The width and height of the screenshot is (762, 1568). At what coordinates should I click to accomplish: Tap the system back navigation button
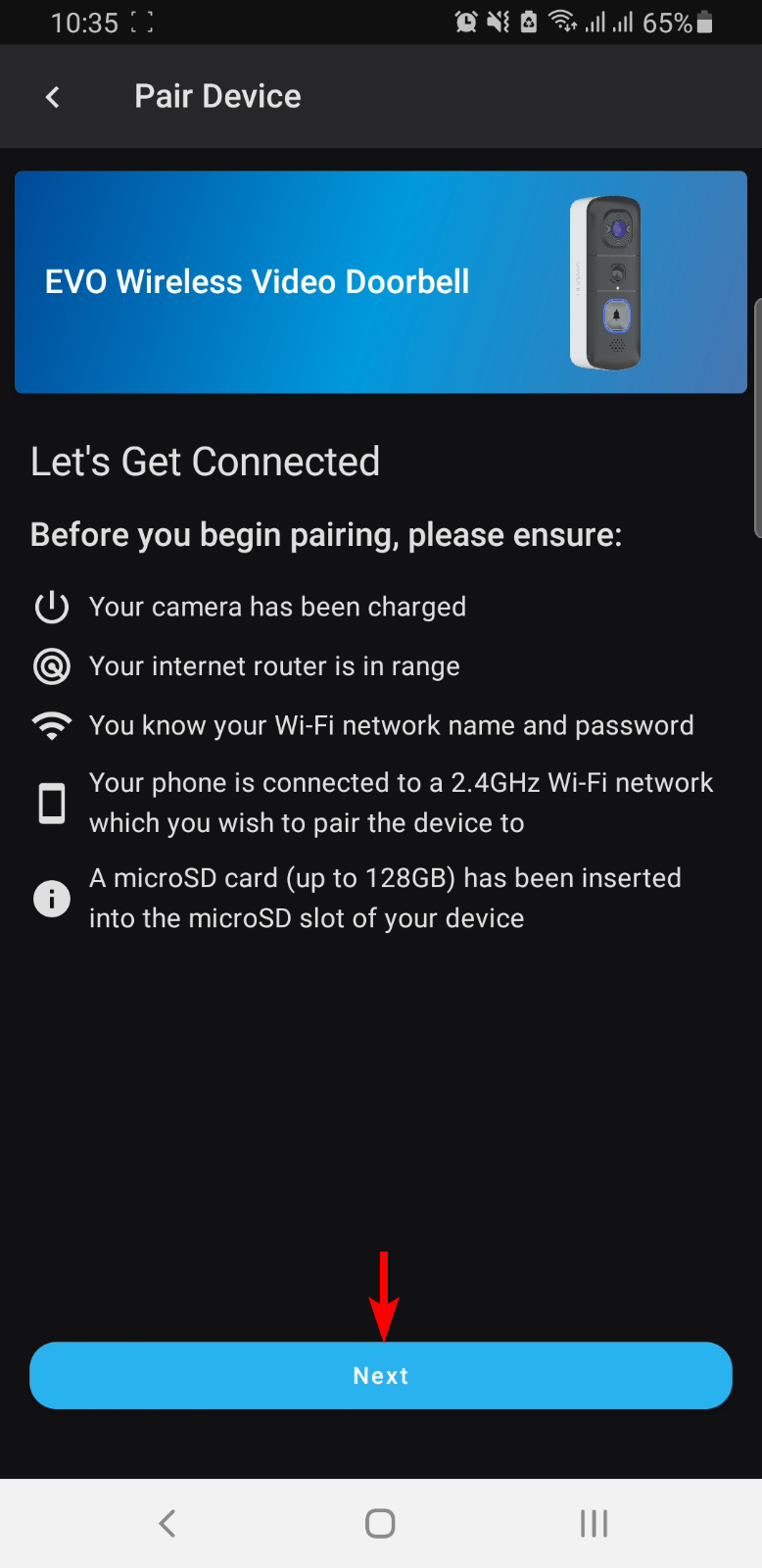point(167,1523)
